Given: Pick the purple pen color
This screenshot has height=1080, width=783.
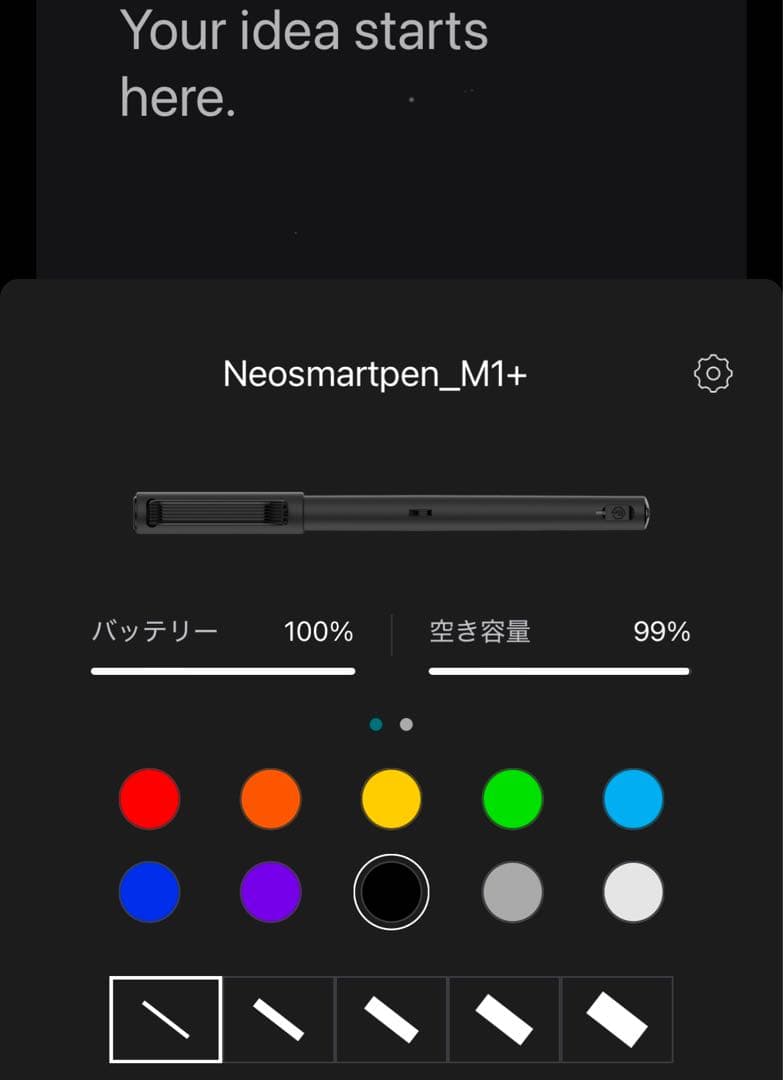Looking at the screenshot, I should (270, 891).
